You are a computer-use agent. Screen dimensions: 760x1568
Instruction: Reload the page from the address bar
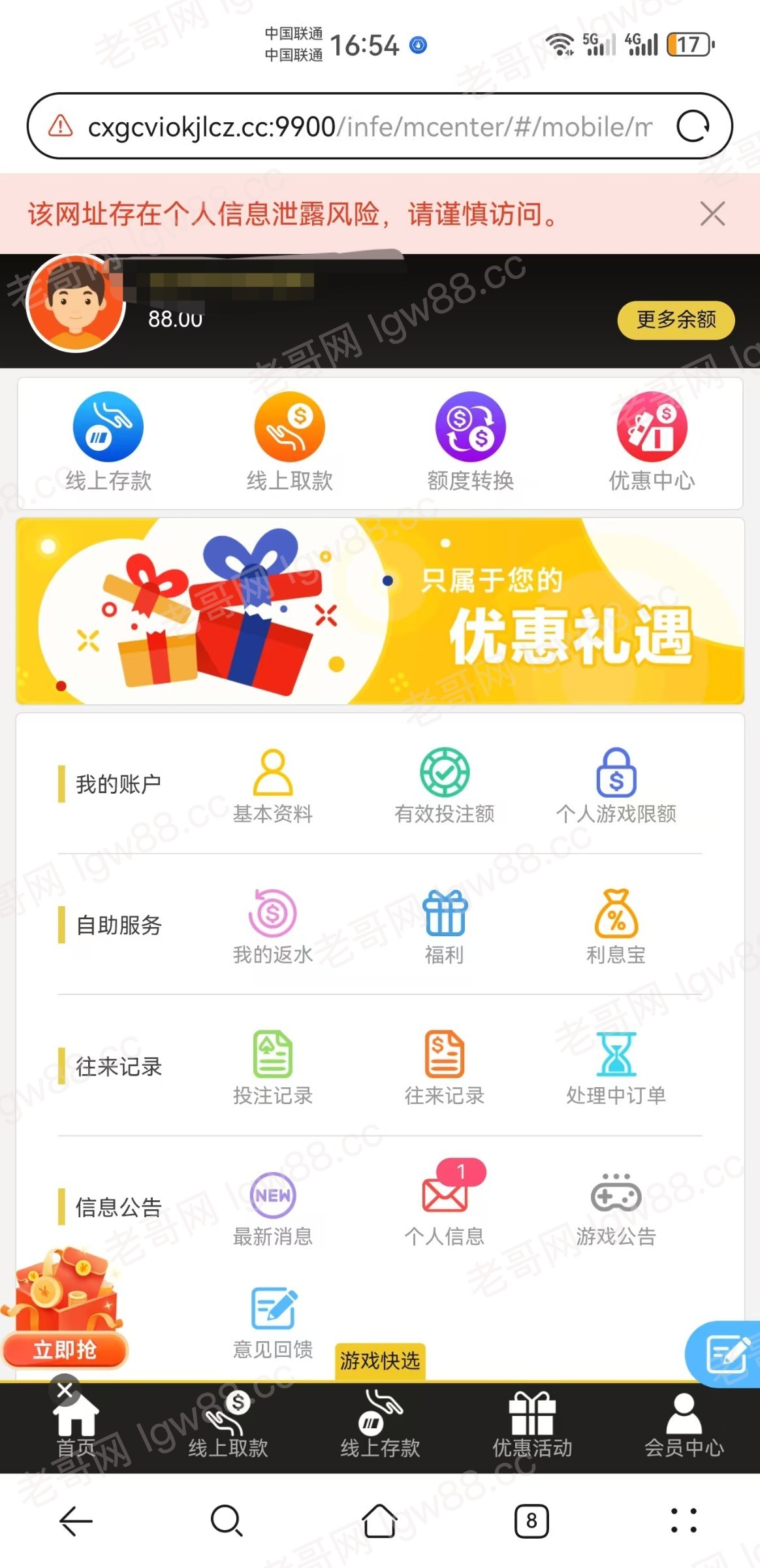click(x=693, y=126)
